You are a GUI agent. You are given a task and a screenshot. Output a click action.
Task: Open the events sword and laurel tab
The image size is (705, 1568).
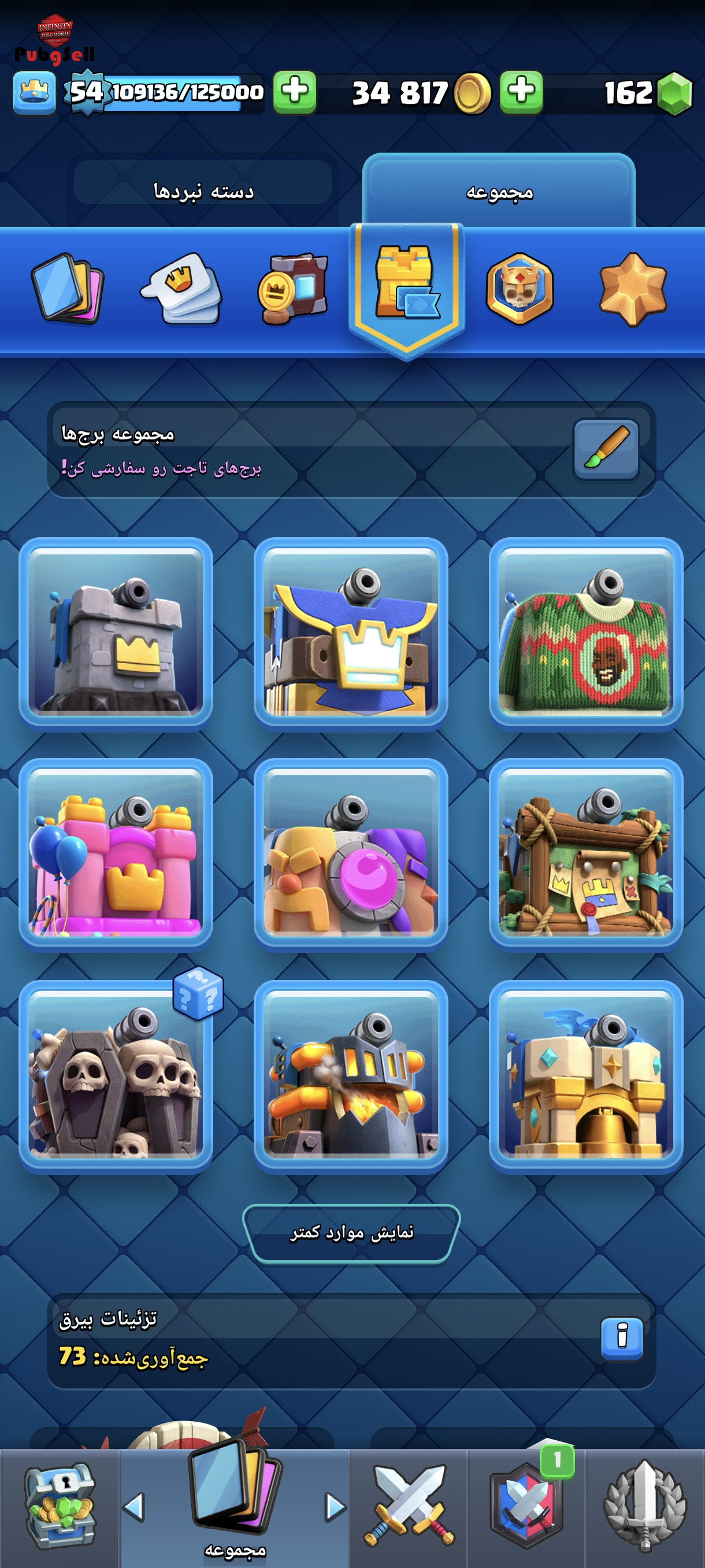coord(645,1506)
